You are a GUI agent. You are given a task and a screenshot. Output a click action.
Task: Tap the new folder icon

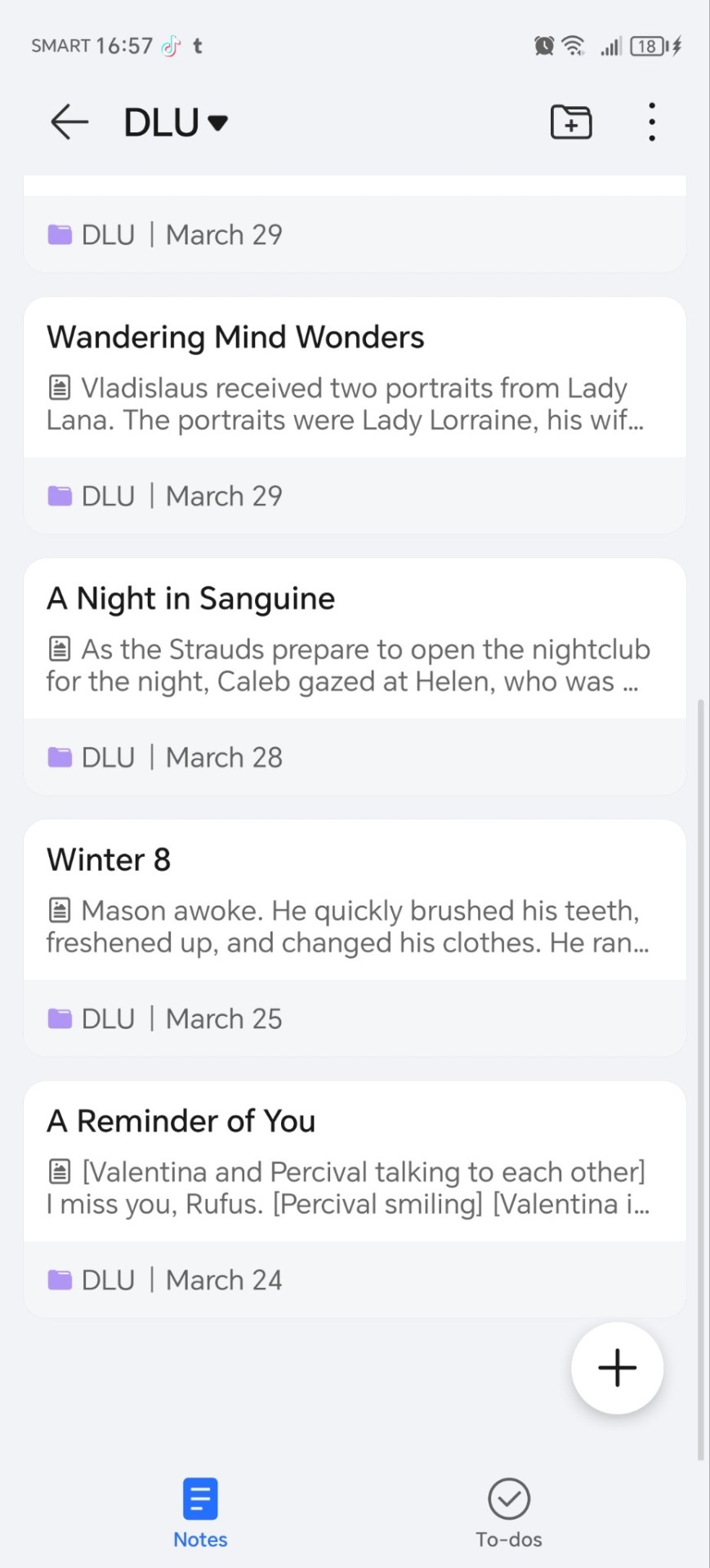click(x=571, y=122)
